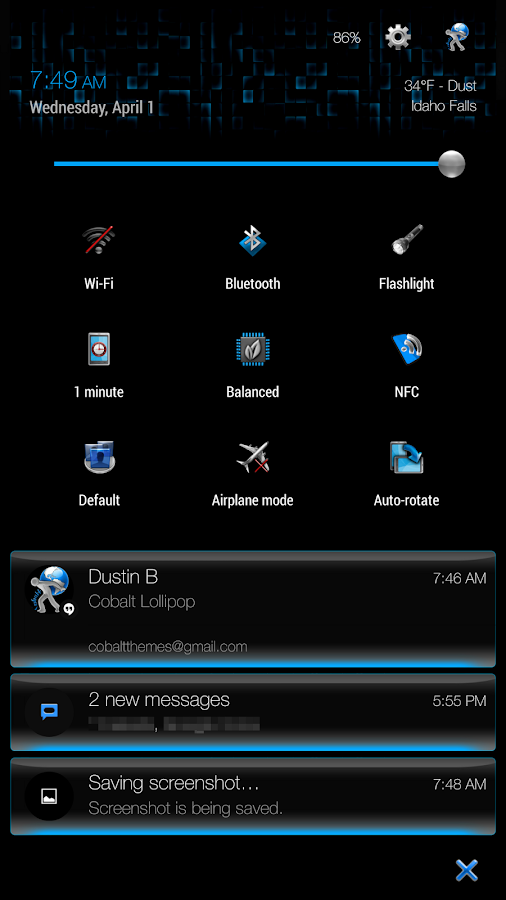The image size is (506, 900).
Task: Open the Saving screenshot notification
Action: [x=253, y=796]
